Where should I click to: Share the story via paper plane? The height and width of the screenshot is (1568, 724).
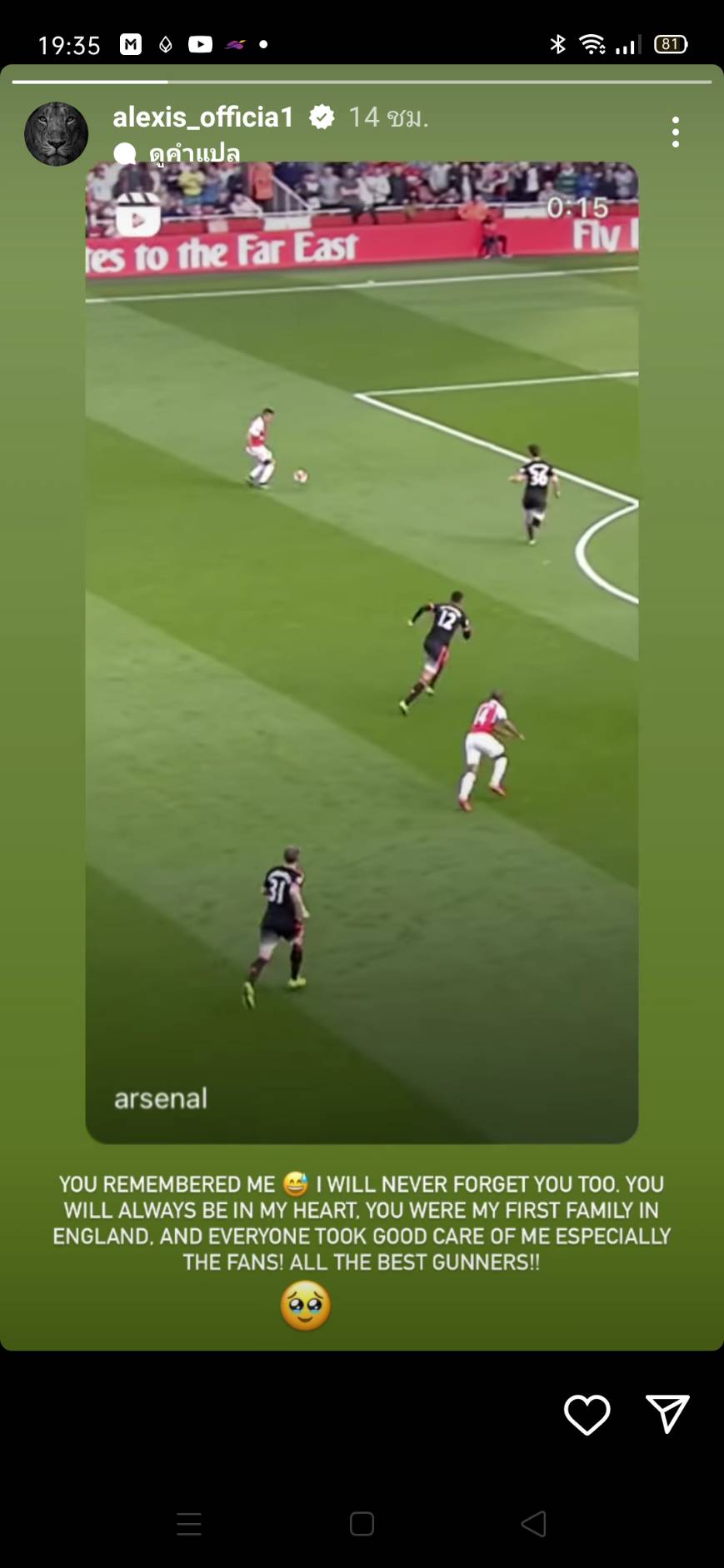[x=667, y=1414]
